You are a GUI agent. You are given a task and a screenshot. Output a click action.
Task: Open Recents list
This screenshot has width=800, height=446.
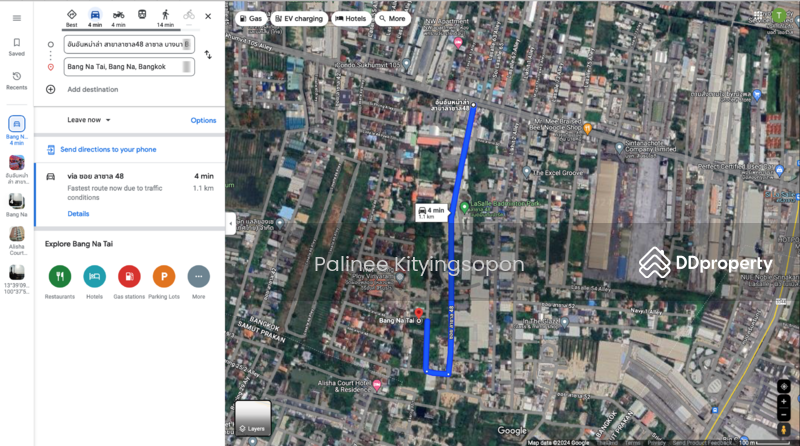click(16, 80)
